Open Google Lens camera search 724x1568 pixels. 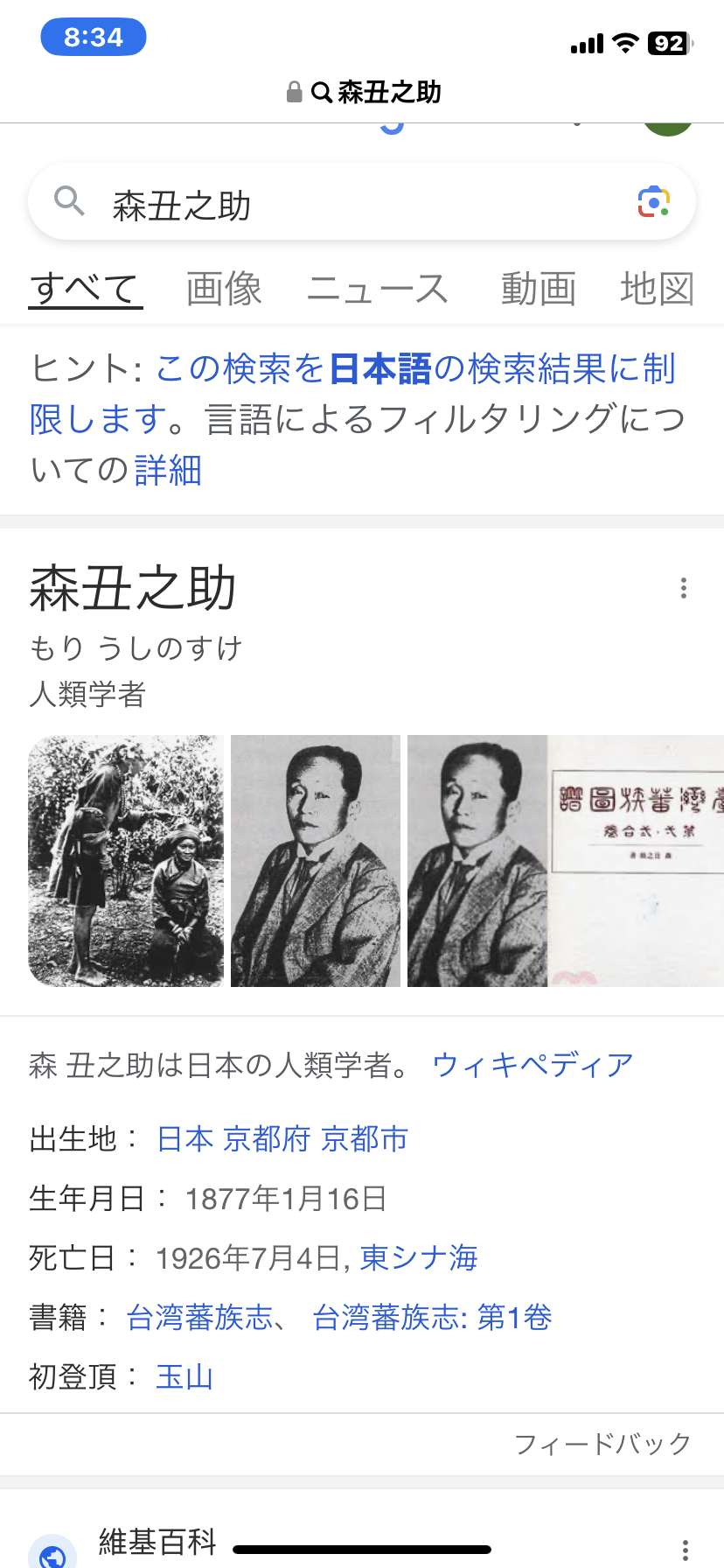click(653, 203)
